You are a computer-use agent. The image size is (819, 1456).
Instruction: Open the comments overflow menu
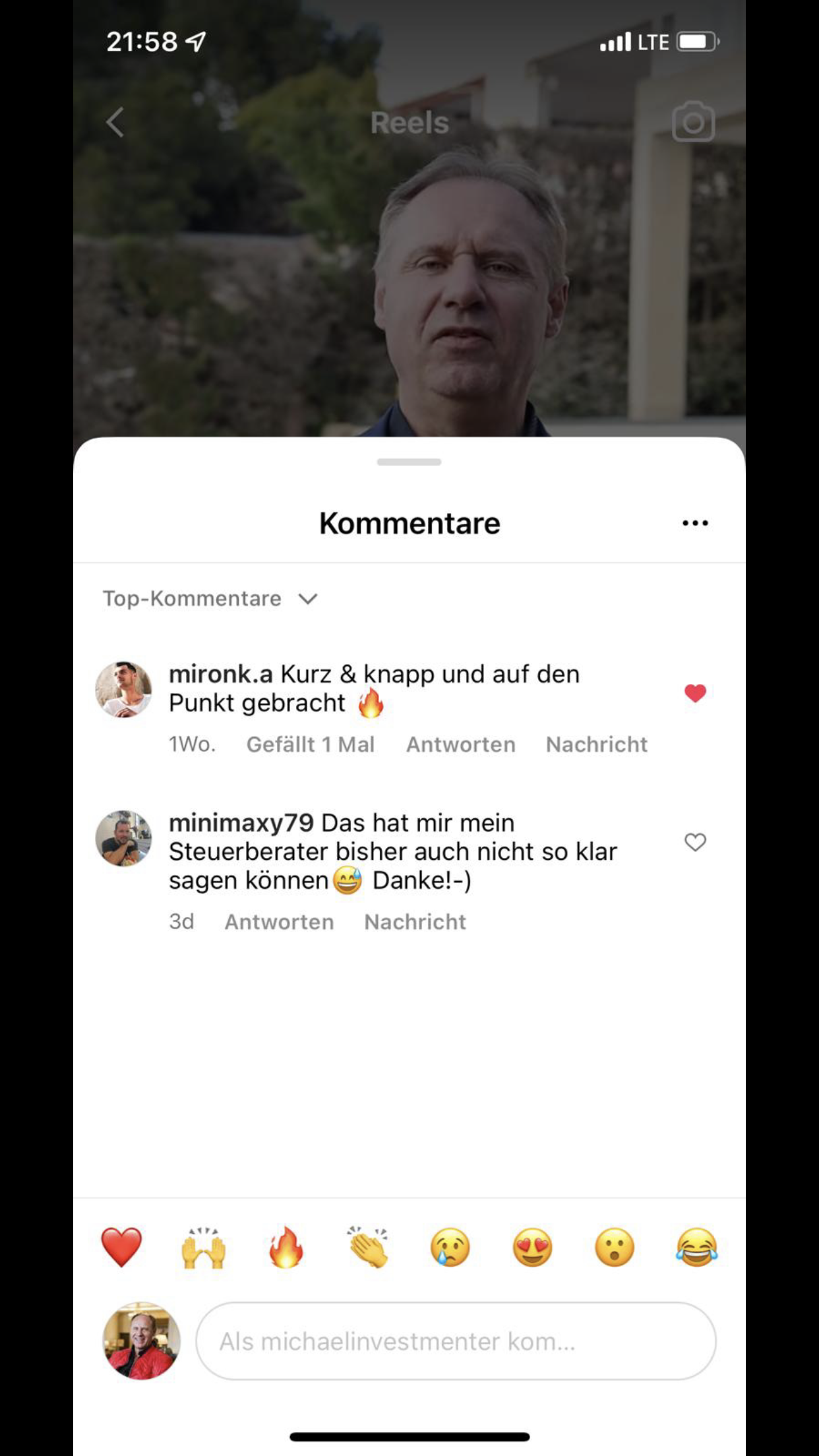click(695, 523)
